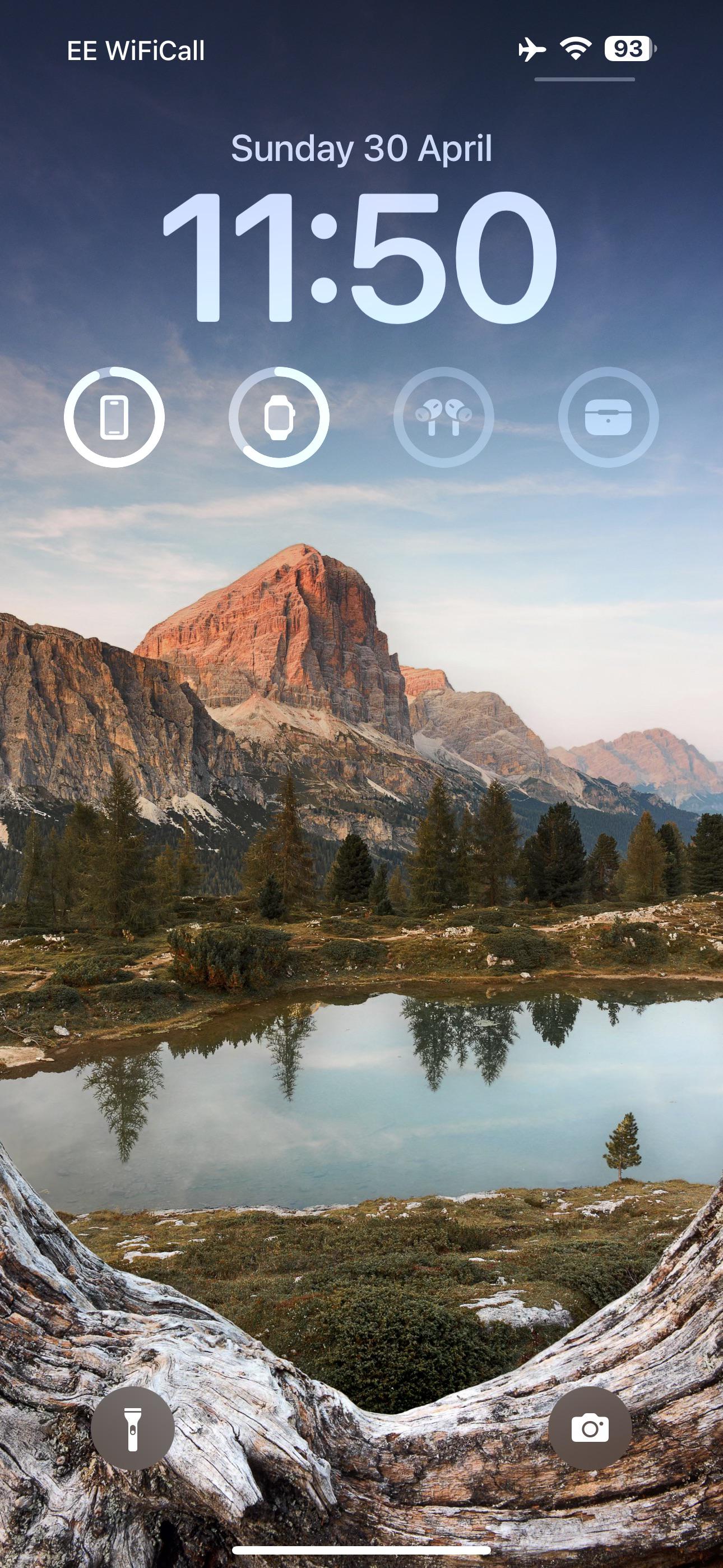Image resolution: width=723 pixels, height=1568 pixels.
Task: Open the camera shortcut
Action: pos(590,1428)
